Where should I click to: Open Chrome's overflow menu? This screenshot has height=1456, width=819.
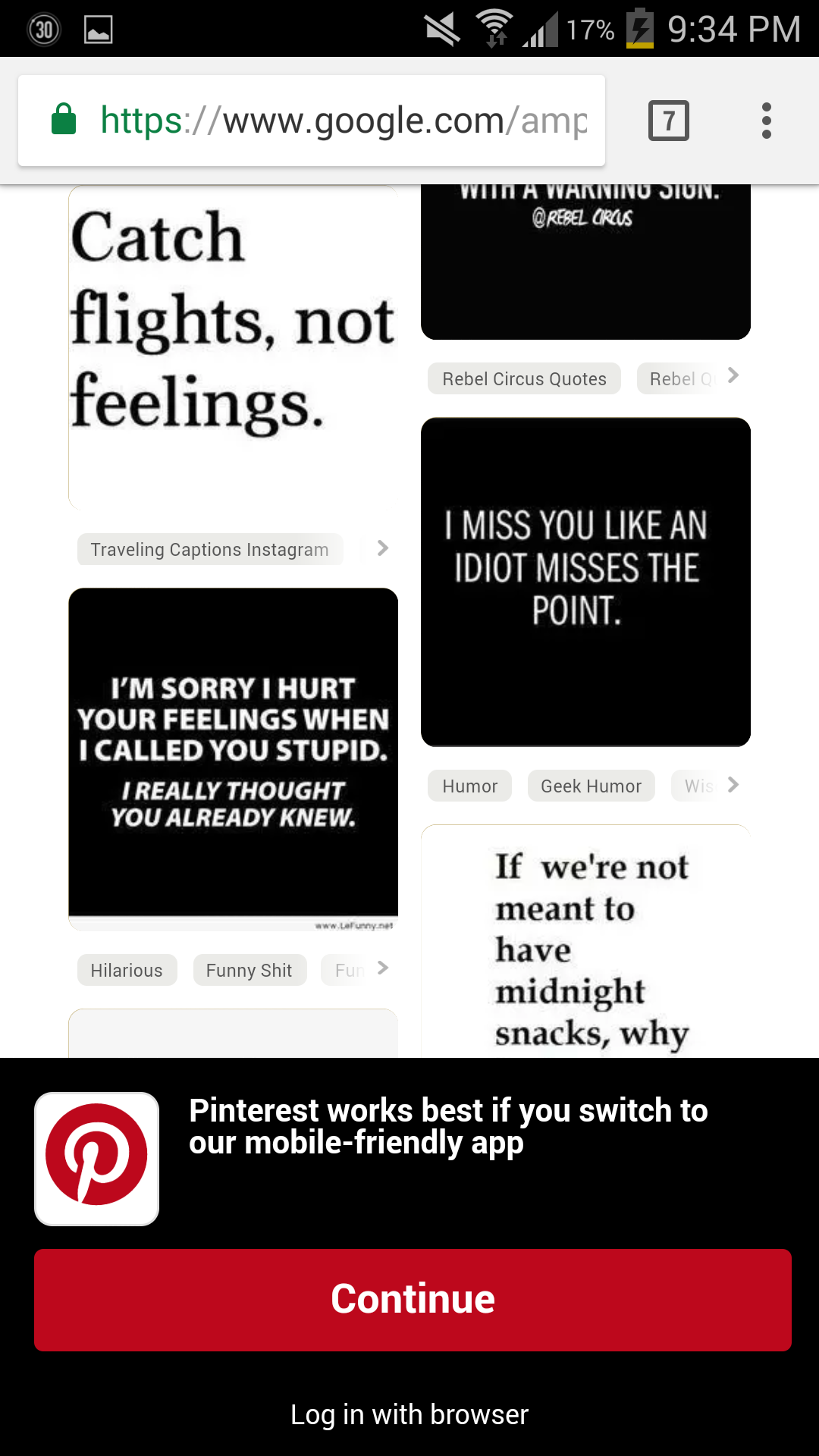766,121
